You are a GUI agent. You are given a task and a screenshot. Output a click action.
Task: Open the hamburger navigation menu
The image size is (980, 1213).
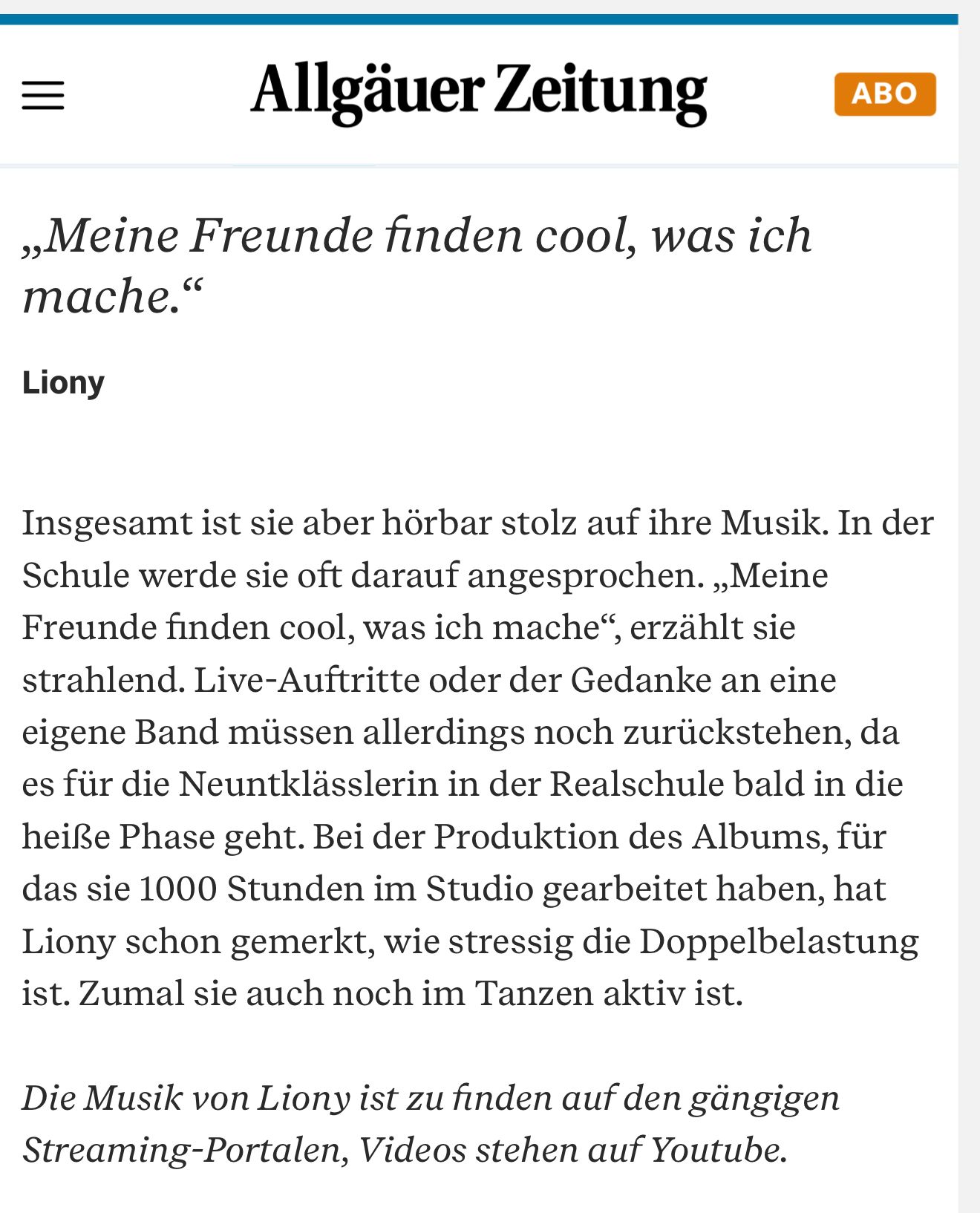43,96
